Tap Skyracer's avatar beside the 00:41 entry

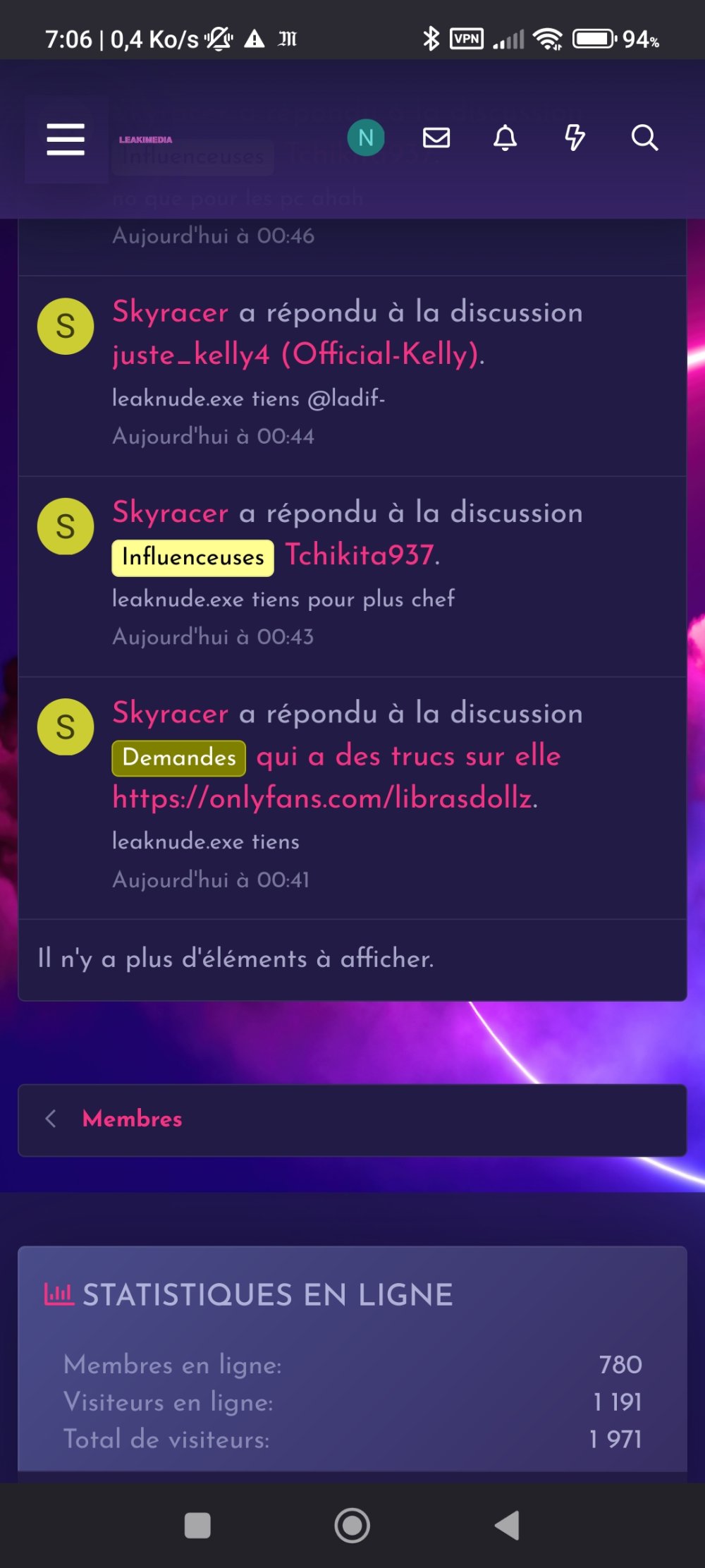click(x=66, y=727)
